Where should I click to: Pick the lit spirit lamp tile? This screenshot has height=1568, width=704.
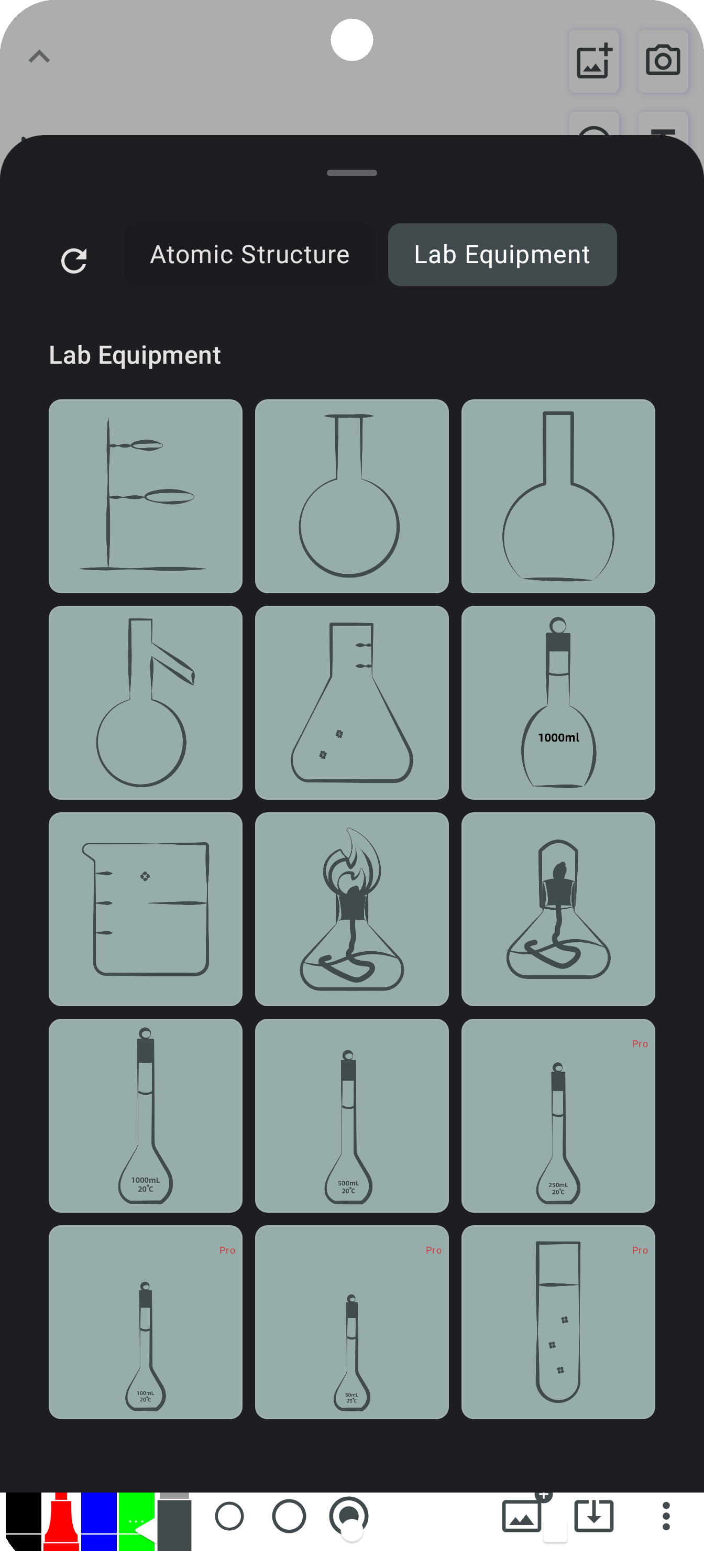coord(351,908)
